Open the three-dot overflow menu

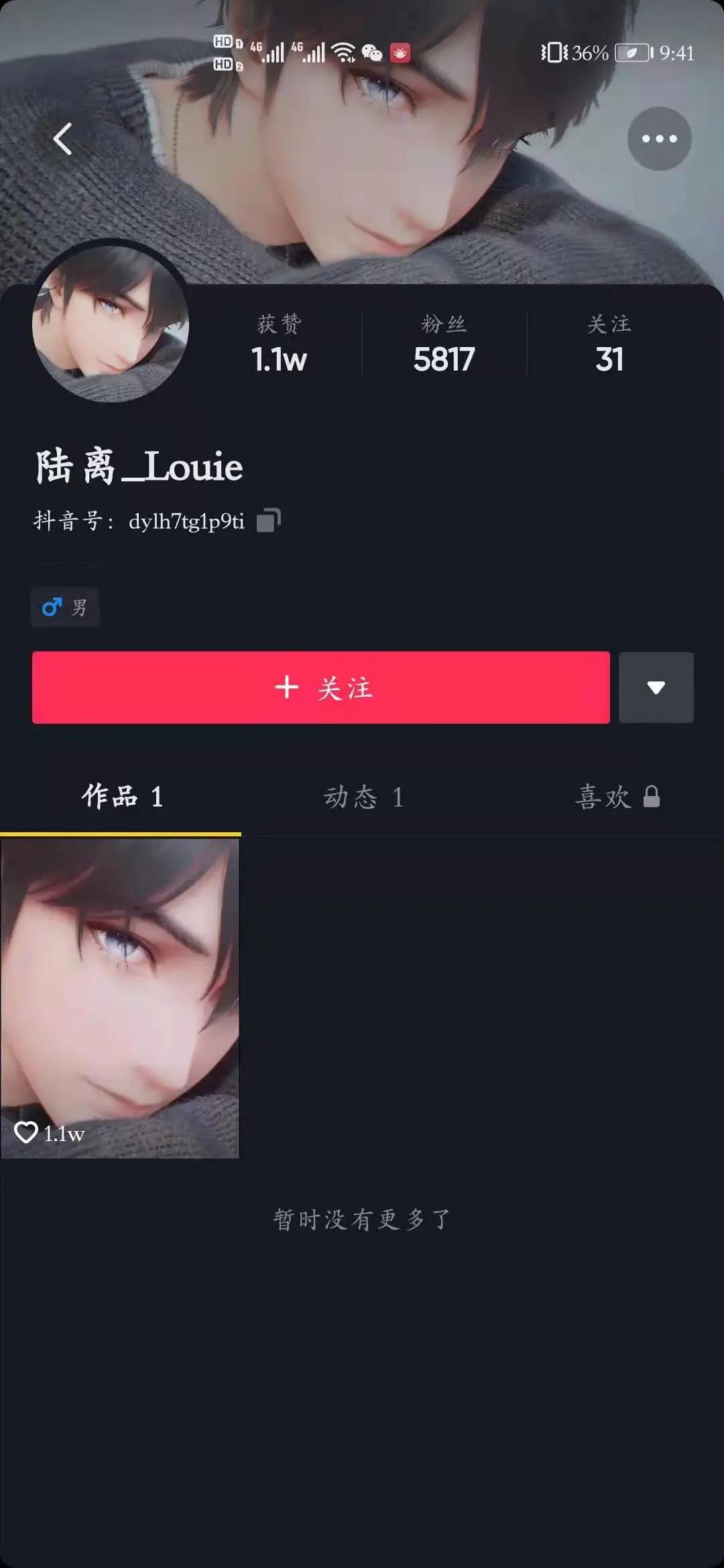tap(659, 139)
